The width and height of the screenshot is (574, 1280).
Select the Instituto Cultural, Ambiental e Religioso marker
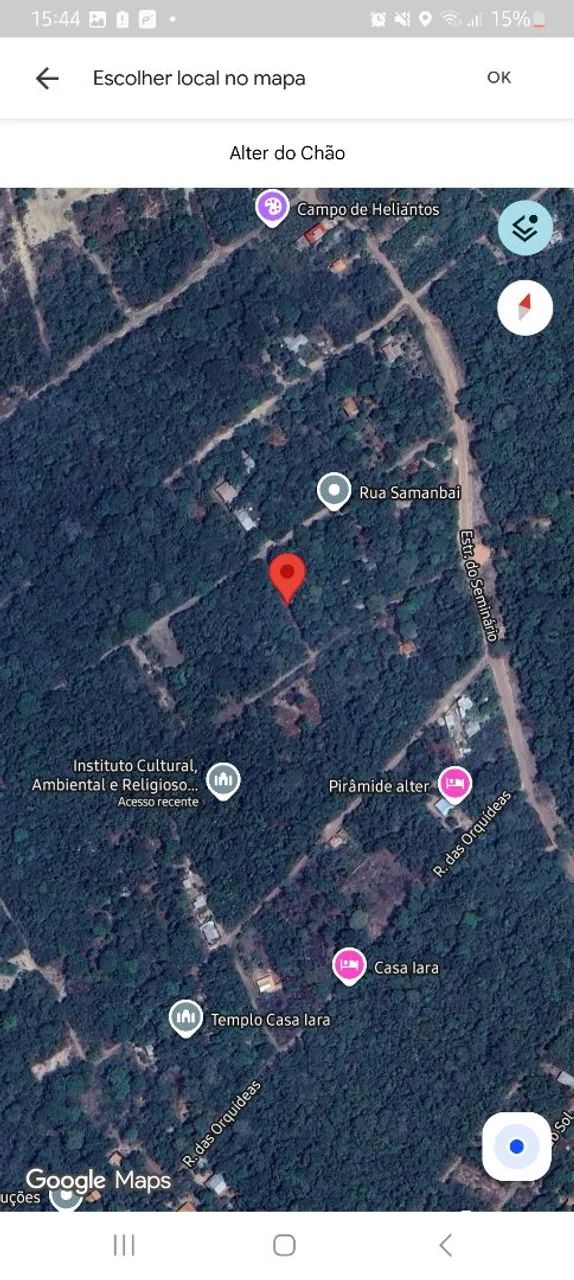coord(223,780)
